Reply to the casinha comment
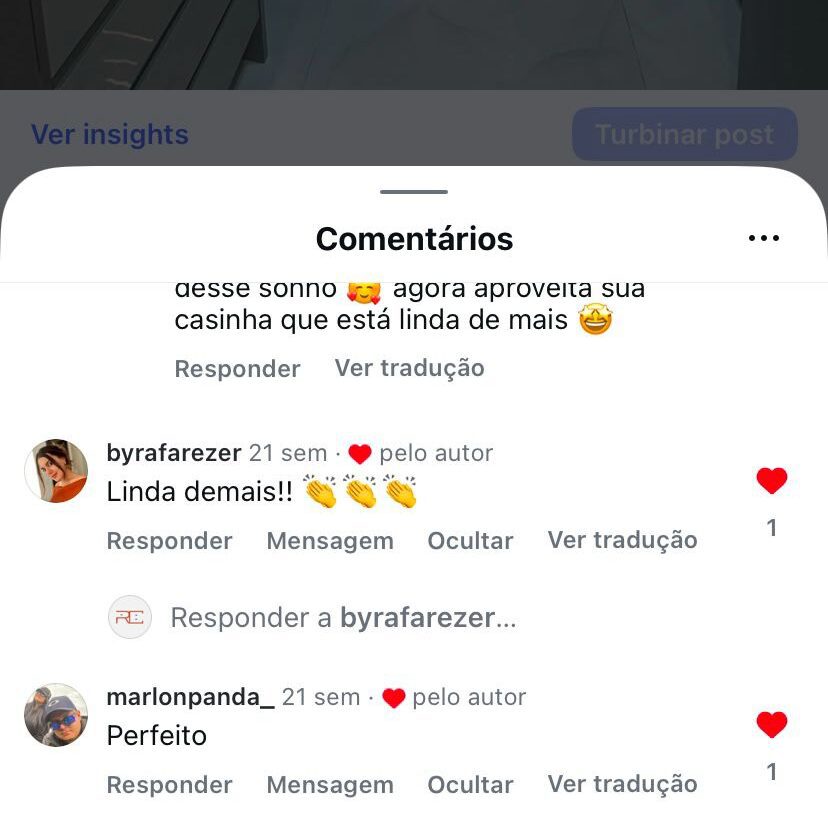The height and width of the screenshot is (828, 828). [x=237, y=369]
